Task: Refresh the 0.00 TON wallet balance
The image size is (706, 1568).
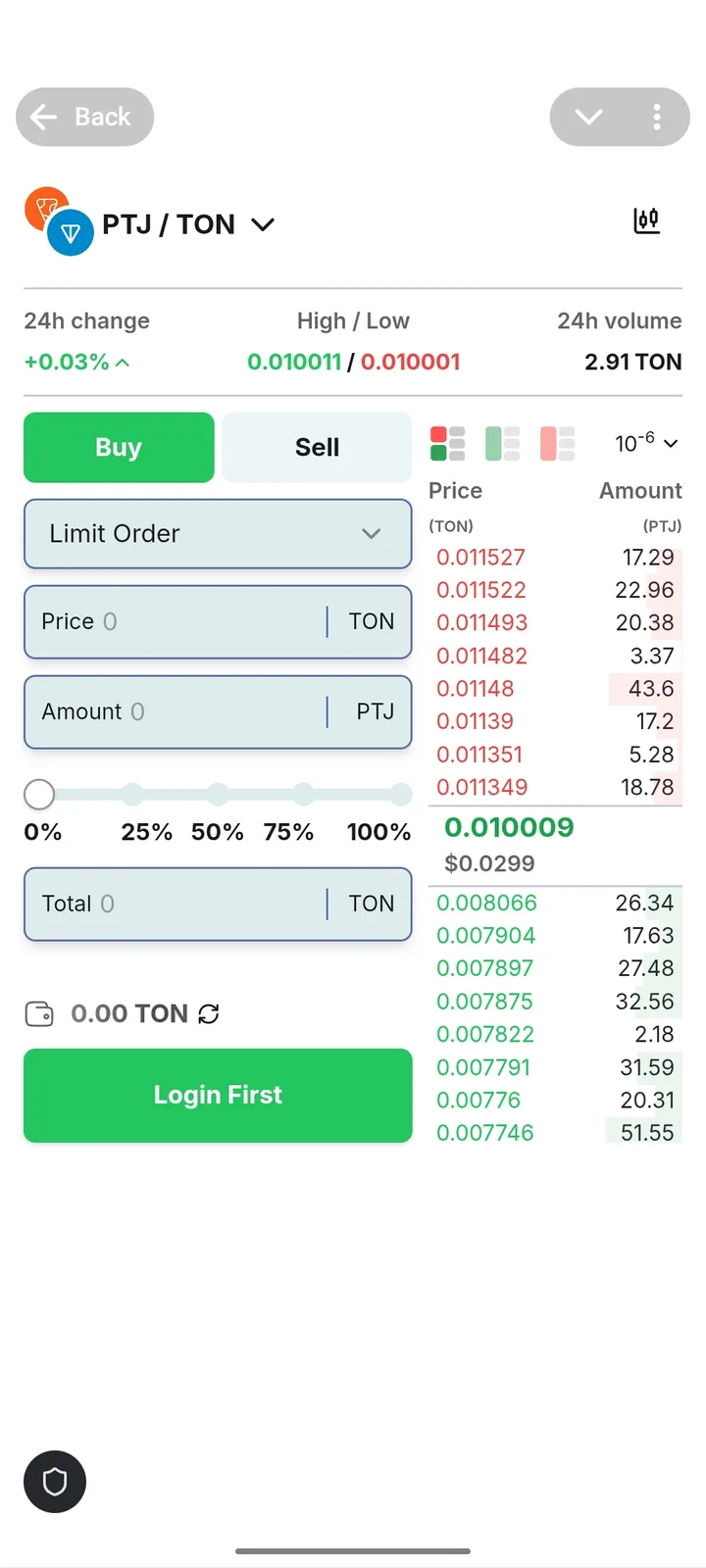Action: tap(208, 1014)
